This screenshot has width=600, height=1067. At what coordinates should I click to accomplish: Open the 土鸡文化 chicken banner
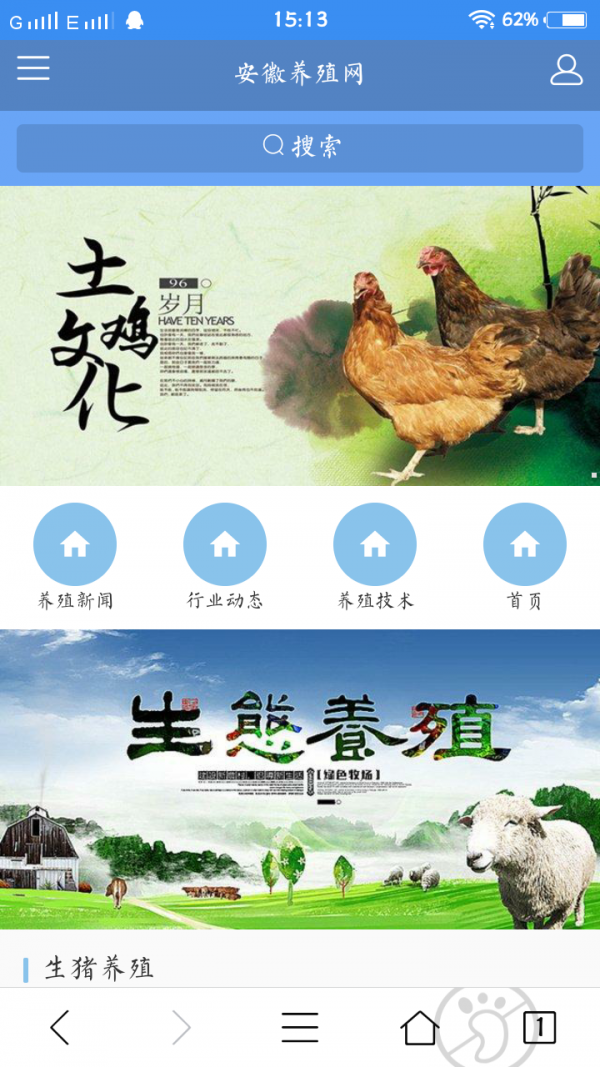click(300, 335)
